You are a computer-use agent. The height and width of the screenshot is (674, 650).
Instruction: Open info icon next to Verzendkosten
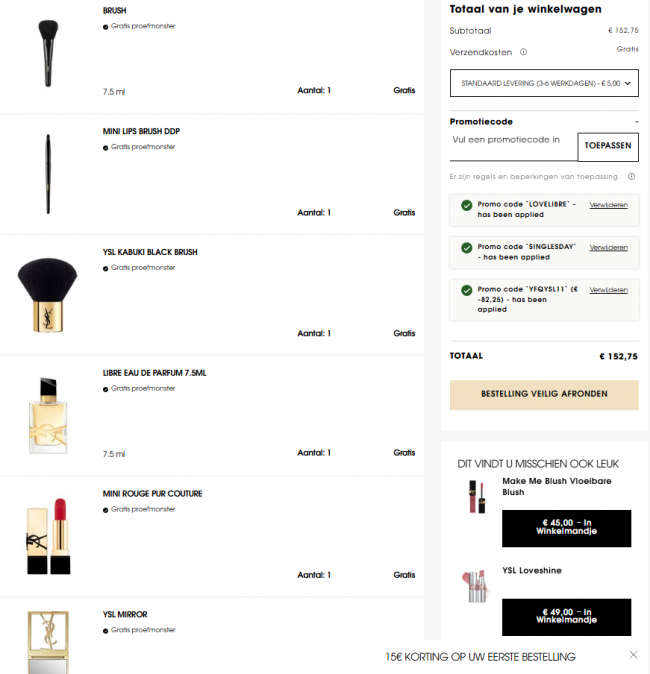tap(524, 52)
